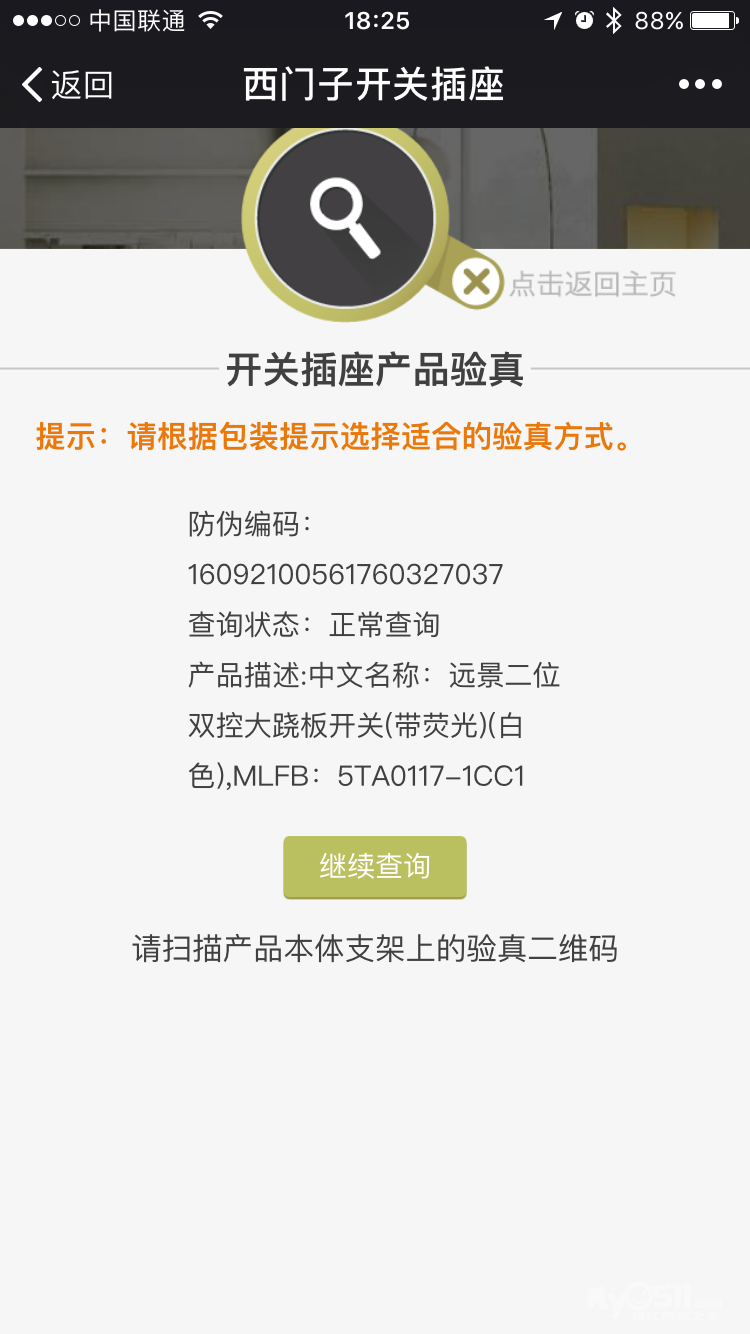Tap the X to return to homepage
Image resolution: width=750 pixels, height=1334 pixels.
coord(477,283)
